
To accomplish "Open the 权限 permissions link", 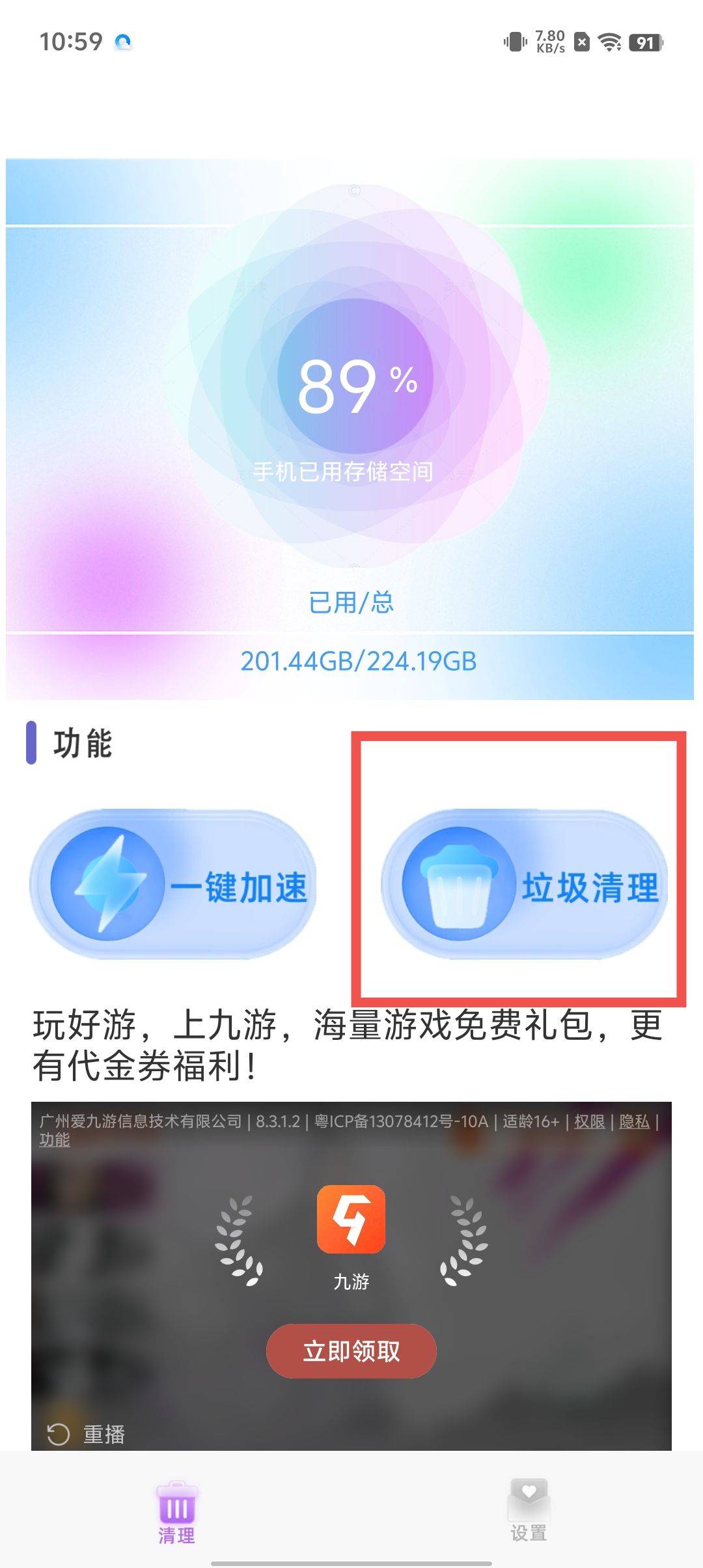I will 589,1121.
